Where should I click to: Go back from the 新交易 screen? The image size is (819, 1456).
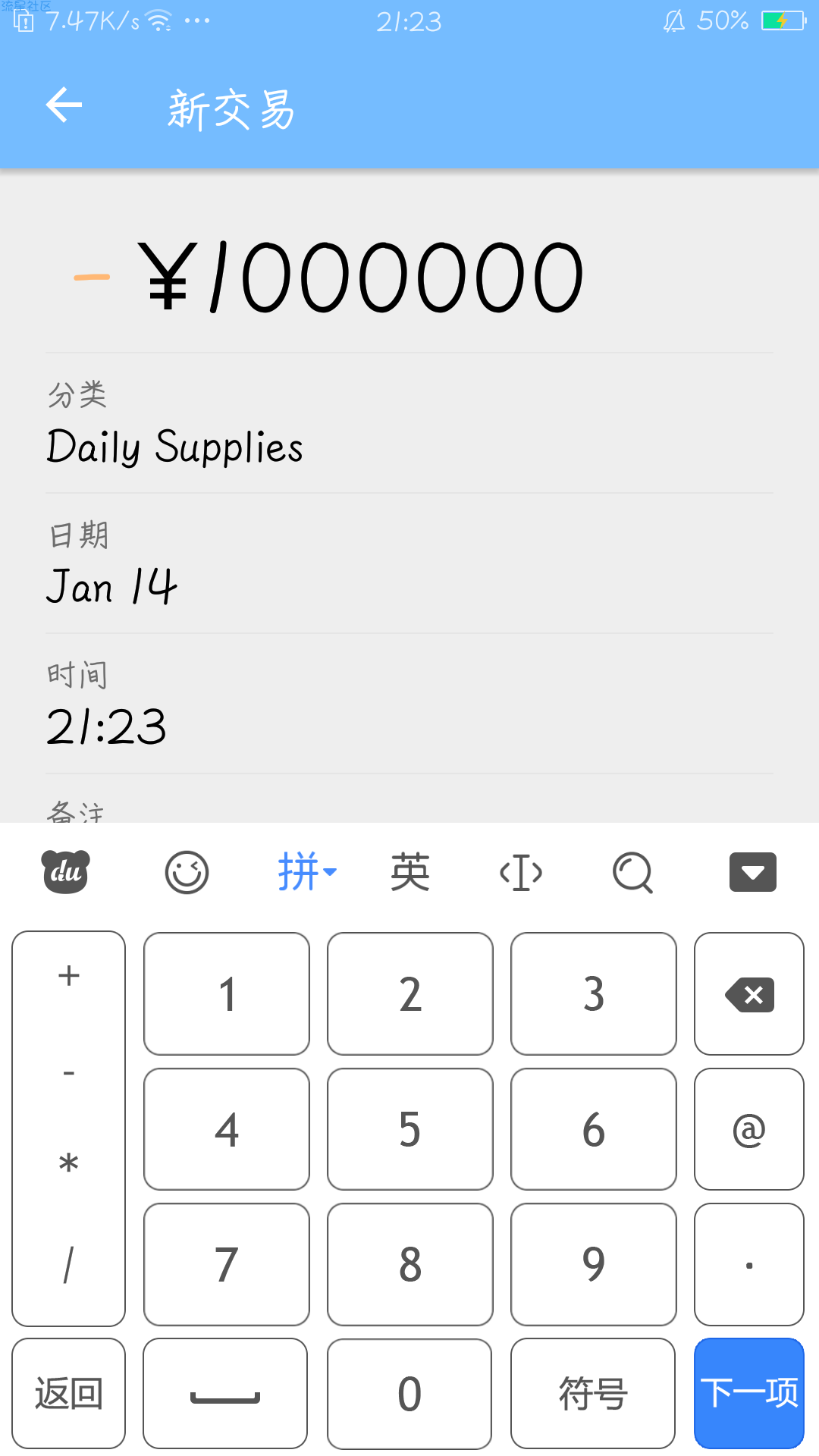click(x=64, y=105)
